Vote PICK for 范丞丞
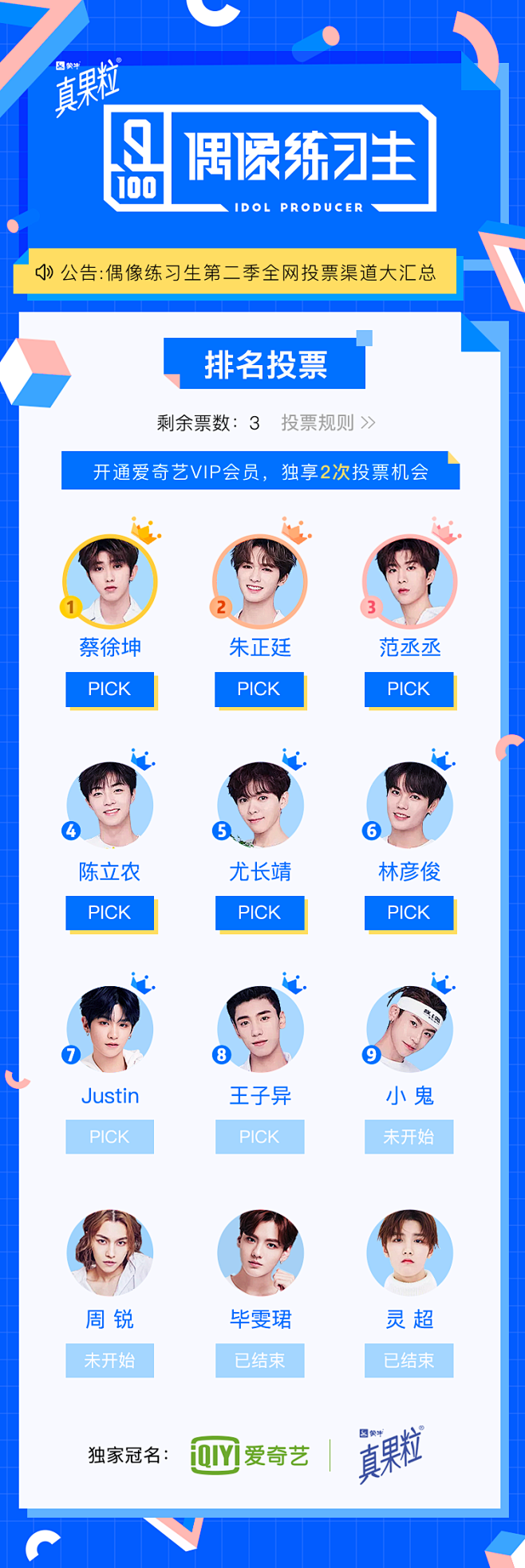This screenshot has width=525, height=1568. pos(409,689)
